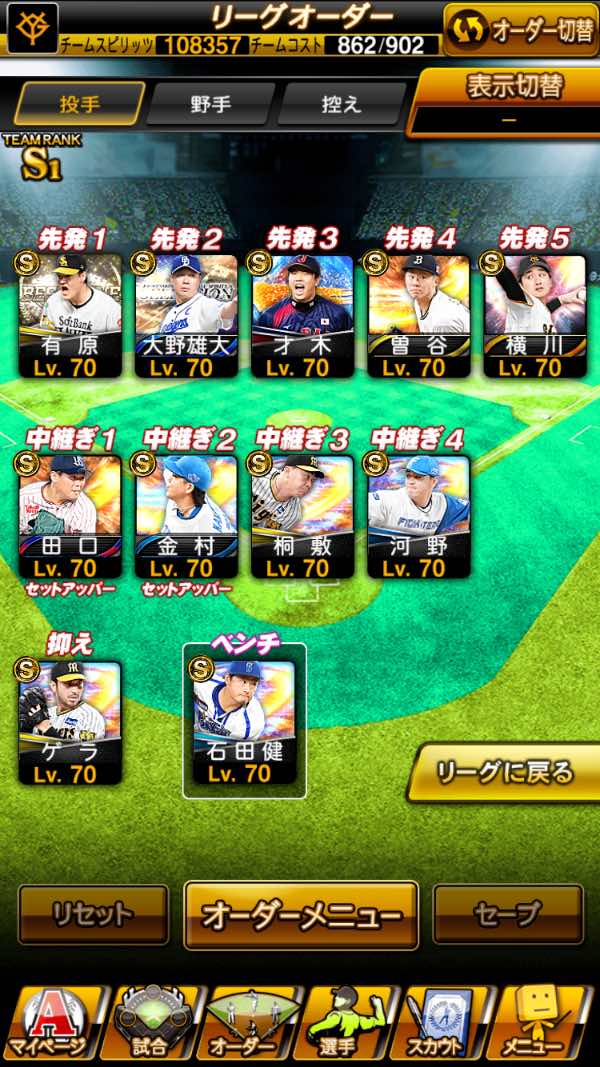Go to マイページ in bottom navigation
Image resolution: width=600 pixels, height=1067 pixels.
pyautogui.click(x=51, y=1023)
